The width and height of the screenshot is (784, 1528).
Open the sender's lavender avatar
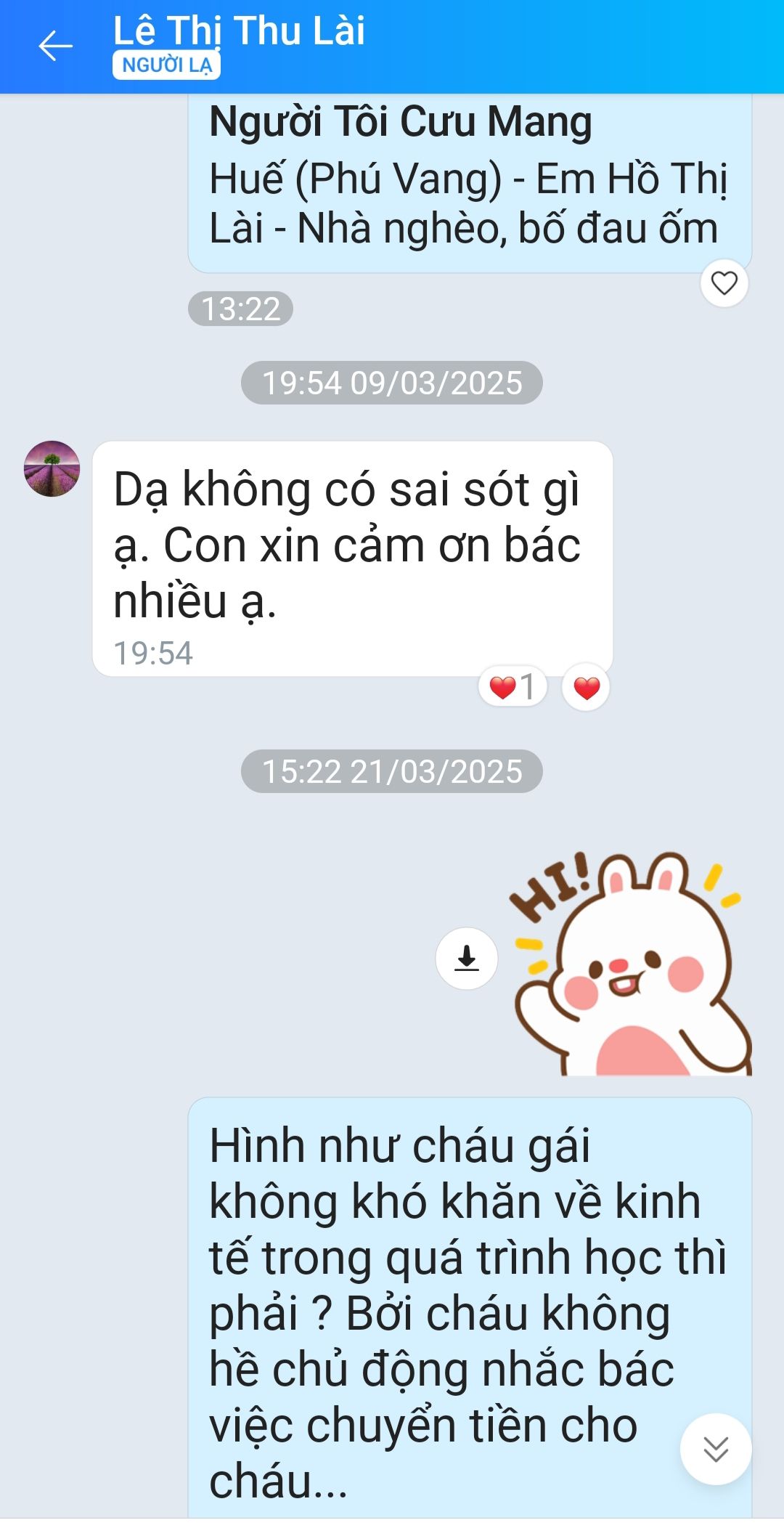(x=52, y=468)
